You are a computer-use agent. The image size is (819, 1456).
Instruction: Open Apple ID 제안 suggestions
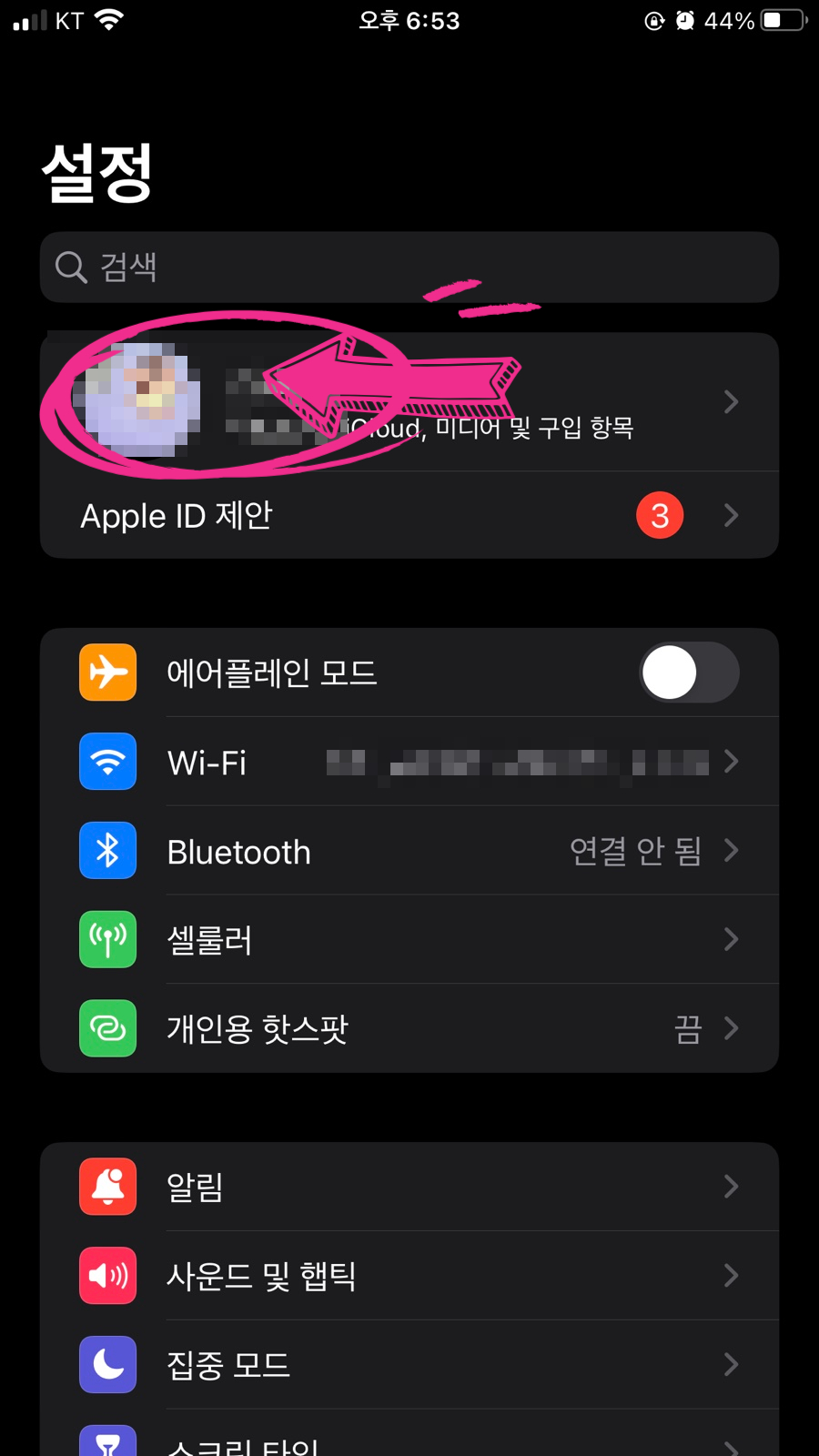409,515
